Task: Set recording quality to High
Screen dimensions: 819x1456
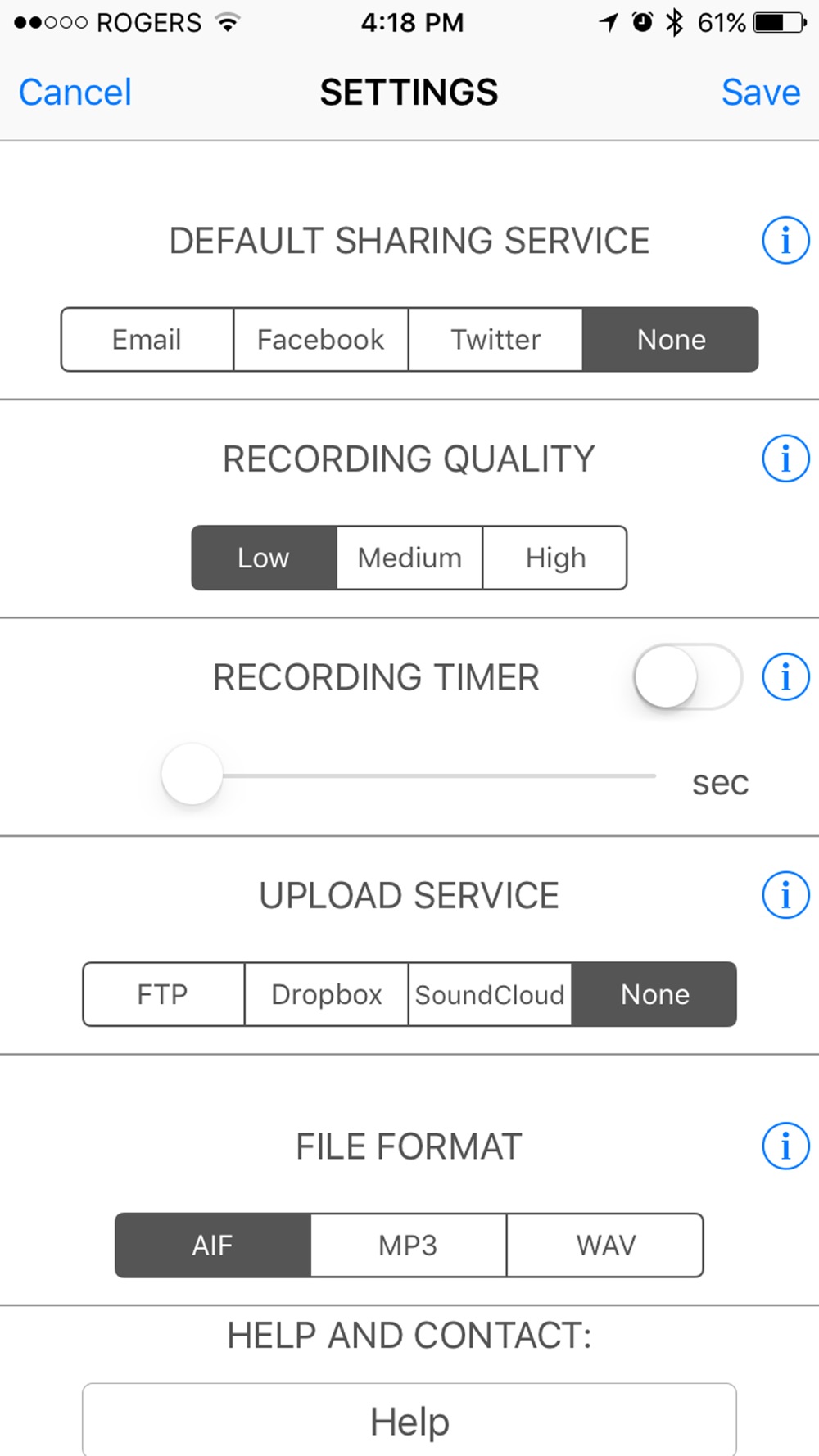Action: [555, 558]
